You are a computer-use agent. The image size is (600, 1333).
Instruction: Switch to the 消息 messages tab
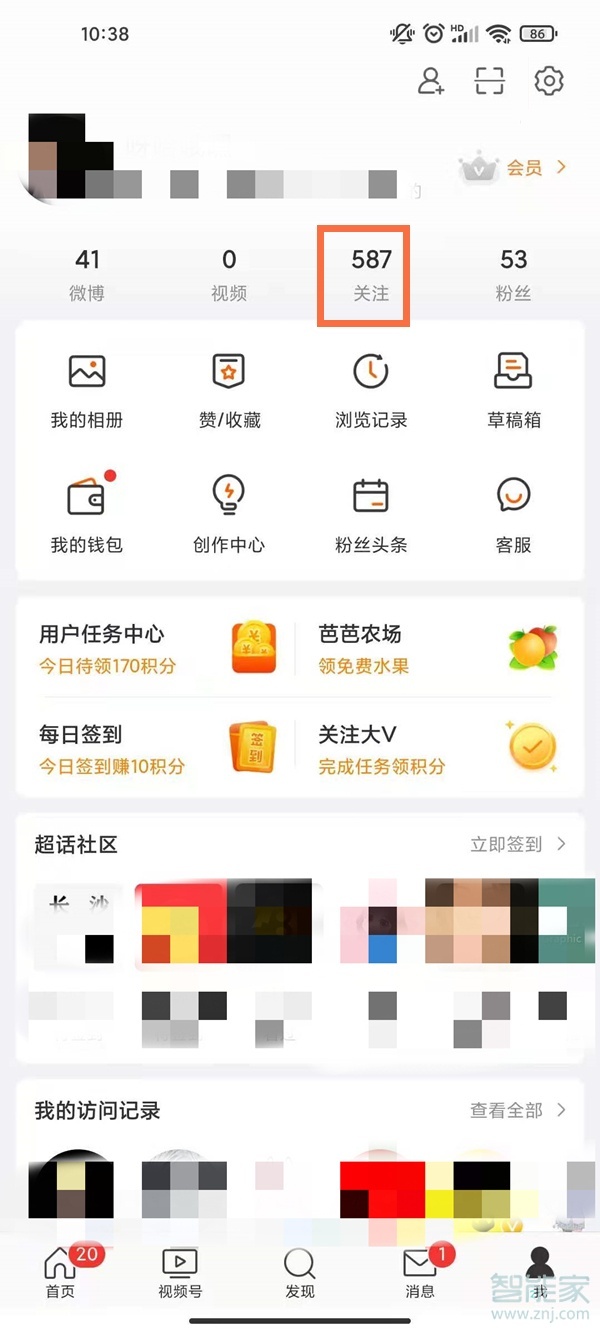(x=420, y=1270)
